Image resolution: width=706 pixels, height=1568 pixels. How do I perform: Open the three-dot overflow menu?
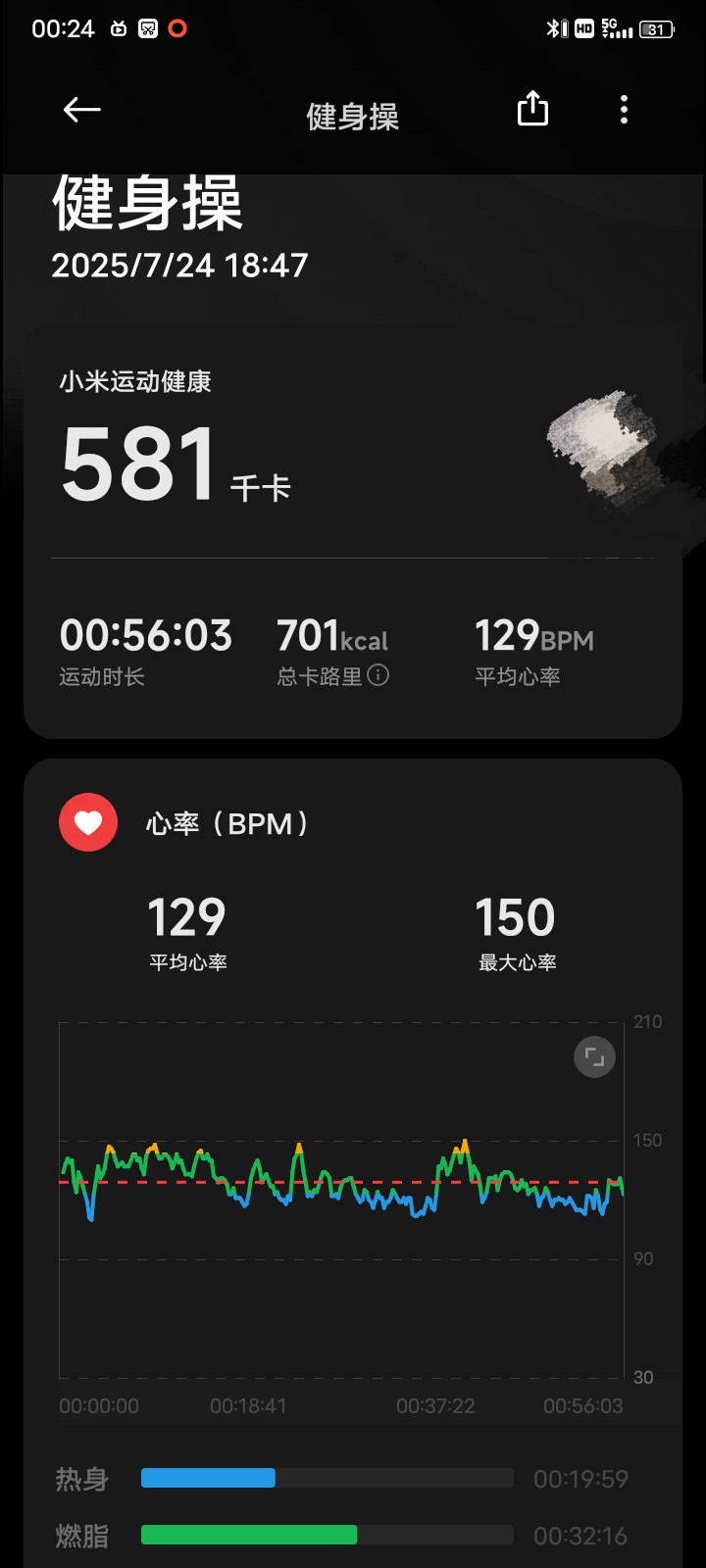pyautogui.click(x=624, y=110)
